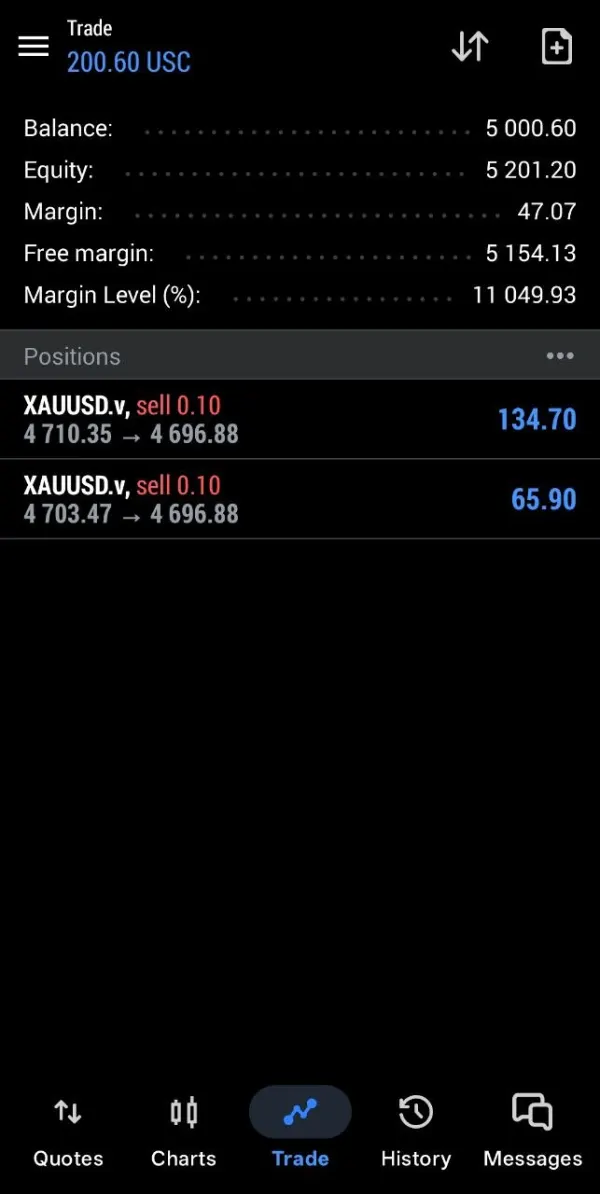Image resolution: width=600 pixels, height=1194 pixels.
Task: Open the hamburger drawer menu
Action: (x=33, y=47)
